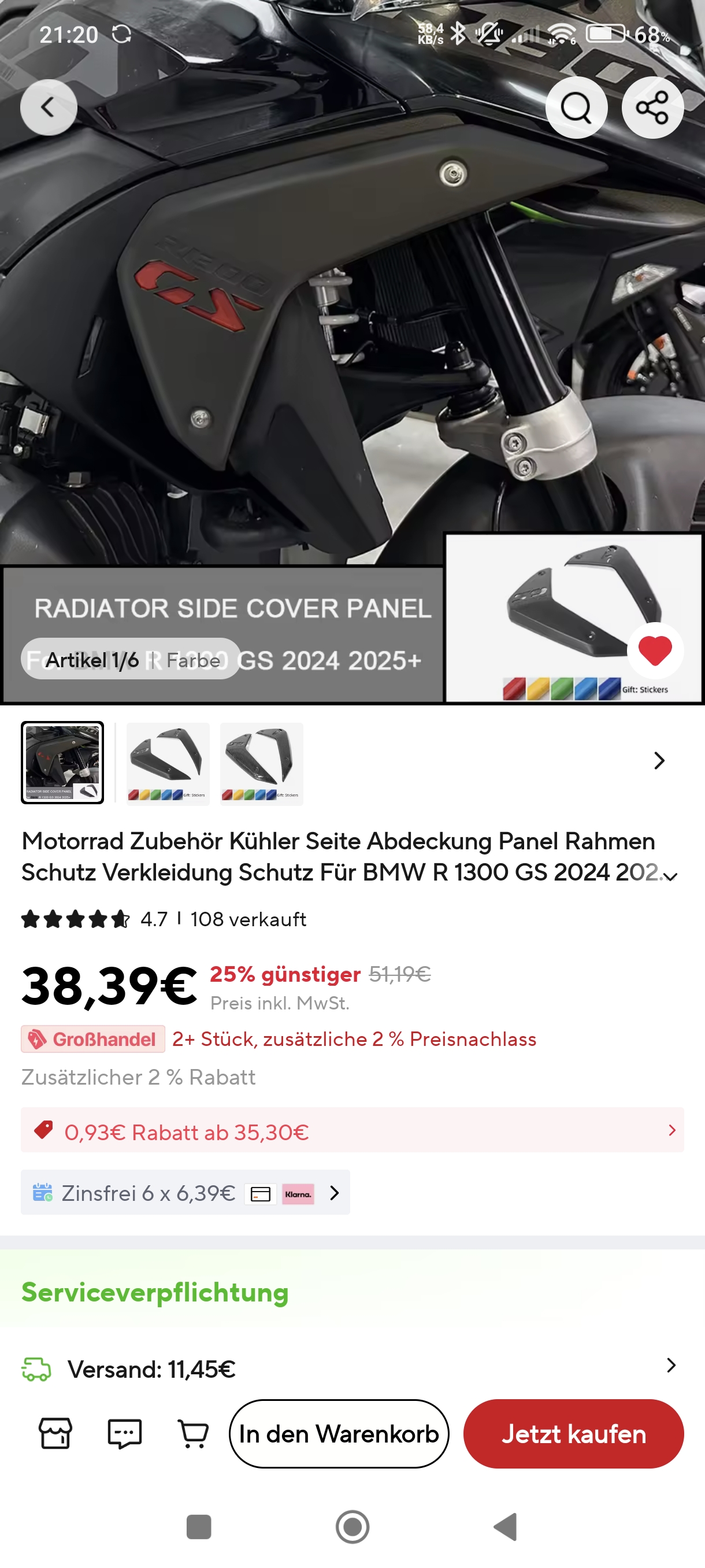This screenshot has width=705, height=1568.
Task: Open Versand 11,45€ shipping details
Action: pyautogui.click(x=352, y=1369)
